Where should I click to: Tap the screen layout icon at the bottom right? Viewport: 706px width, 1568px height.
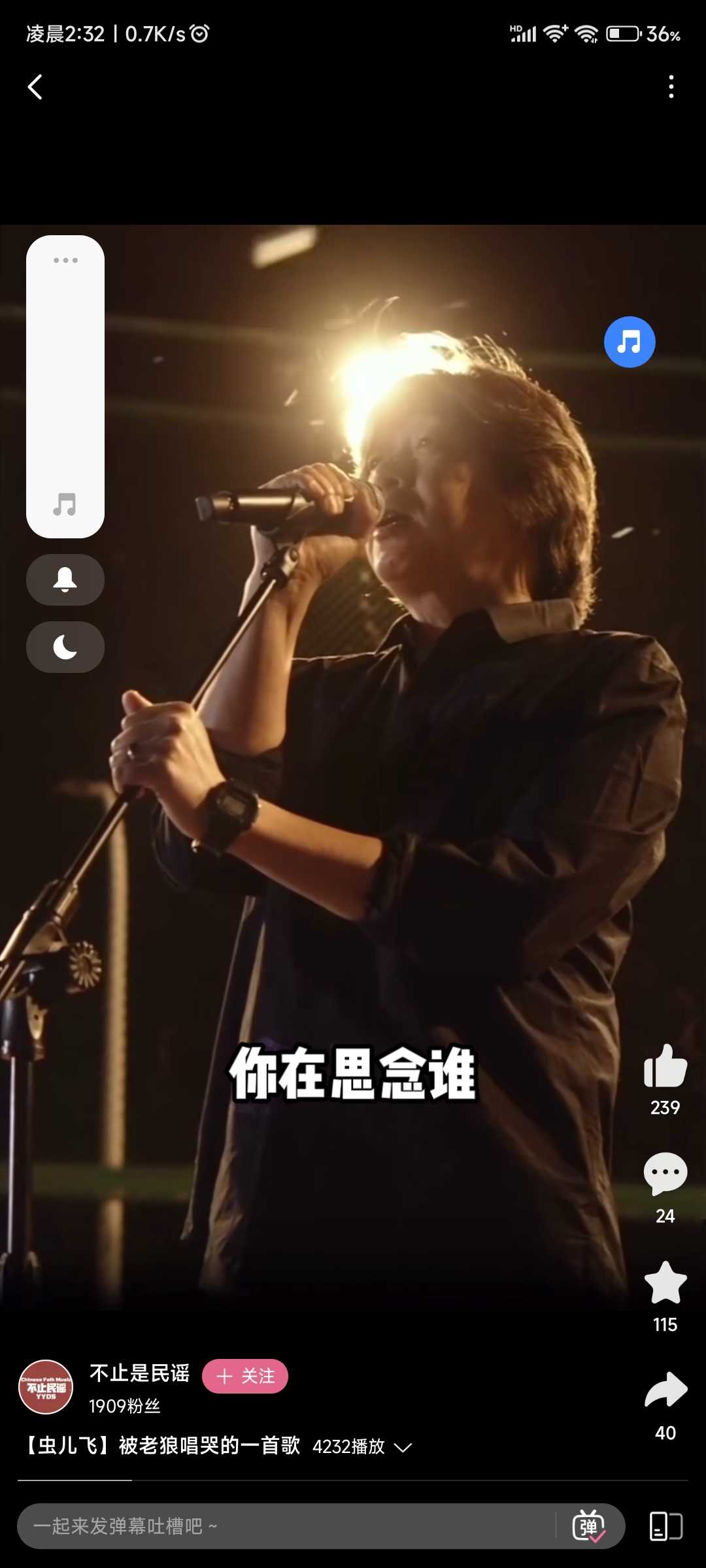point(665,1526)
